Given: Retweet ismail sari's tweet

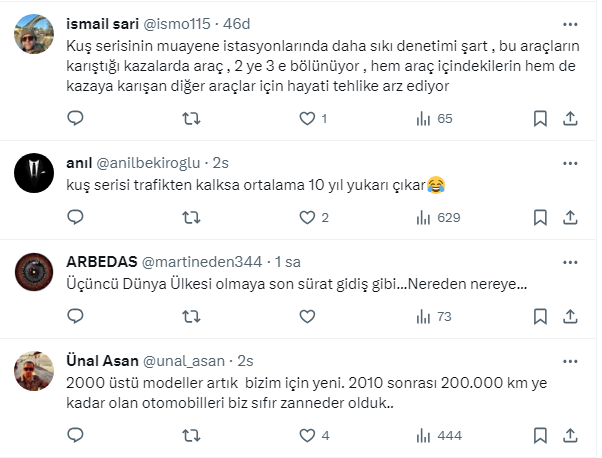Looking at the screenshot, I should (x=192, y=119).
